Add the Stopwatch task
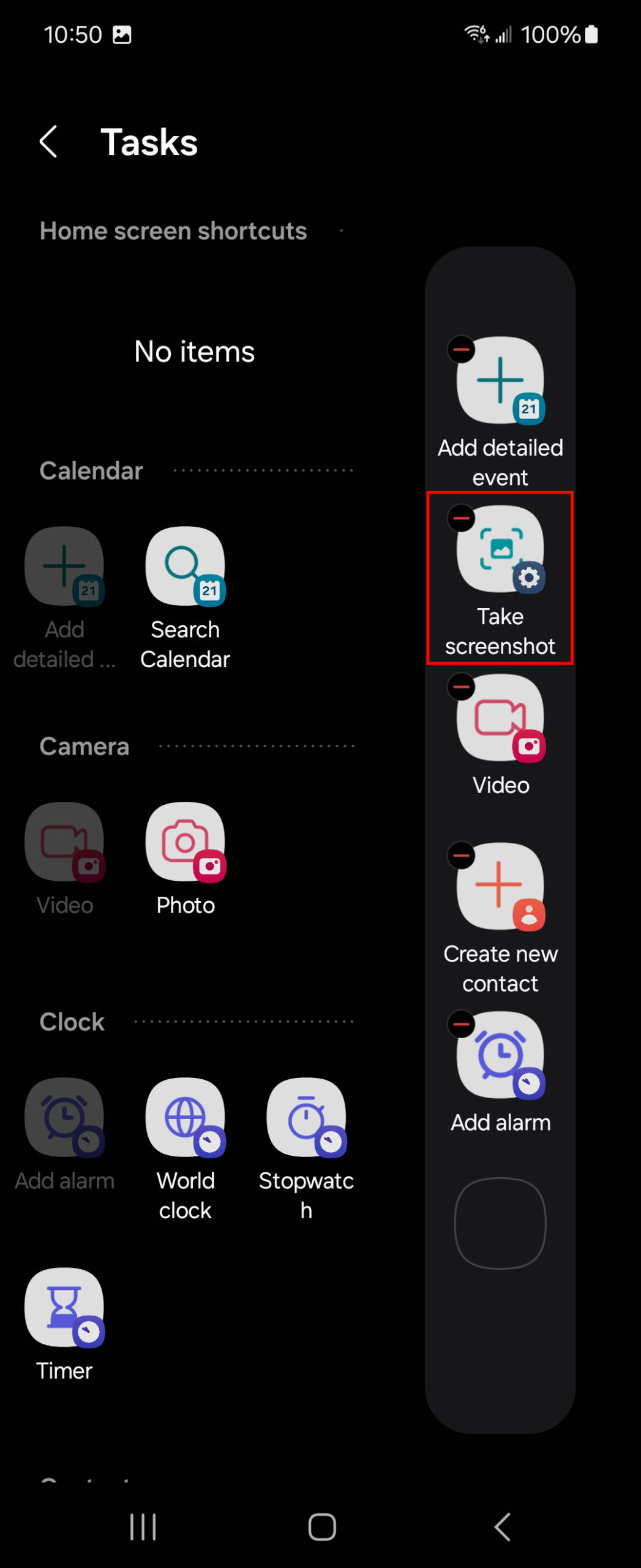Viewport: 641px width, 1568px height. pos(306,1118)
